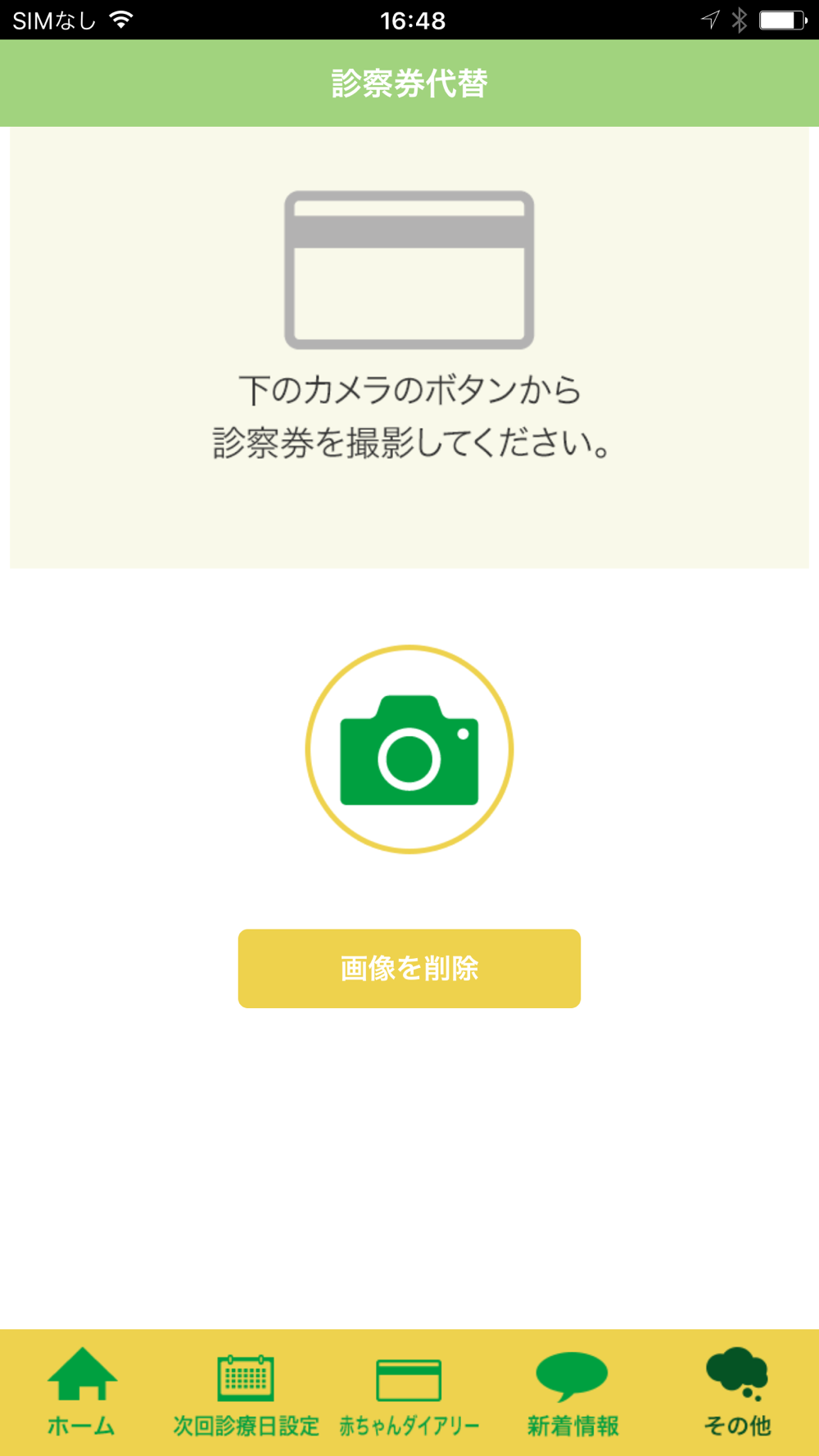Switch to the 赤ちゃんダイアリー tab
This screenshot has width=819, height=1456.
click(x=409, y=1392)
